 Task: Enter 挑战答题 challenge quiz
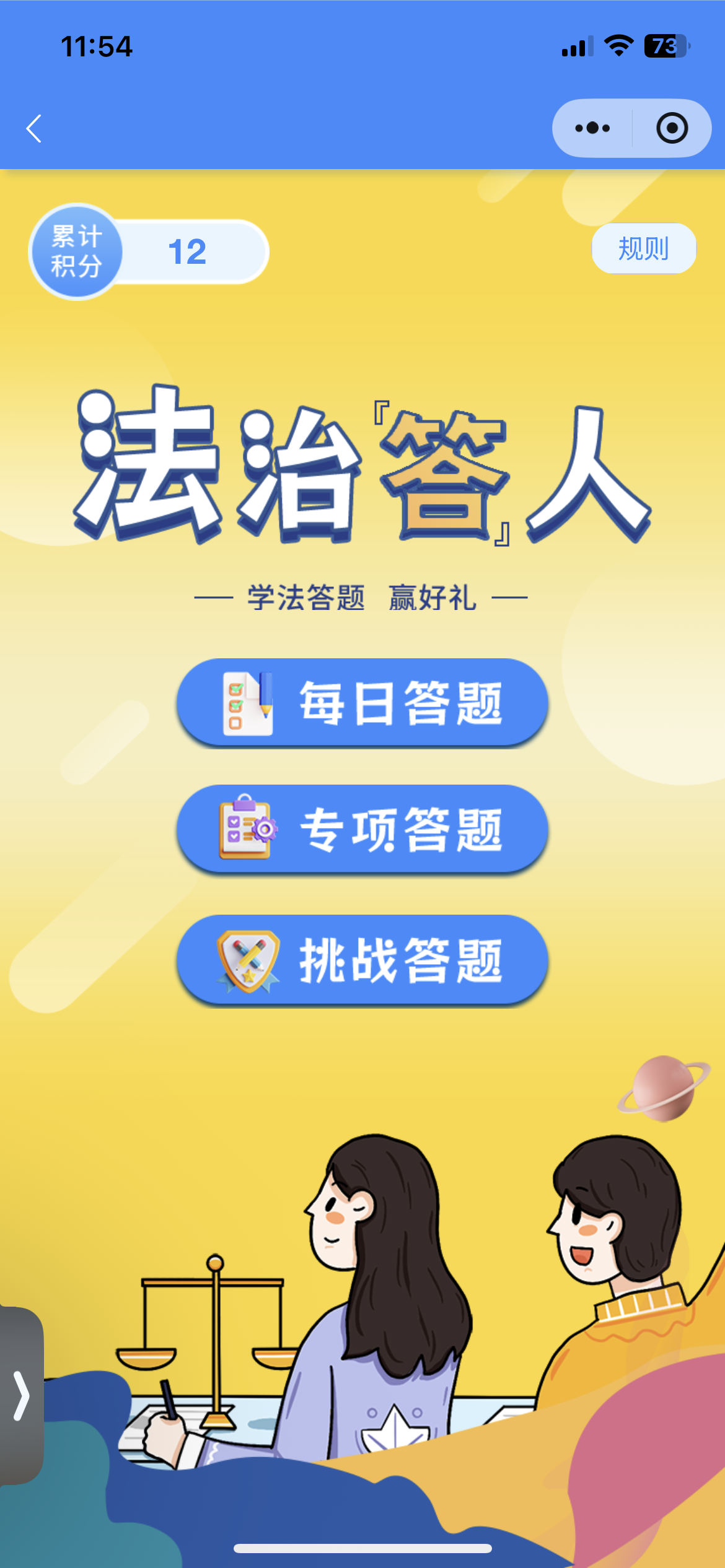pyautogui.click(x=362, y=960)
